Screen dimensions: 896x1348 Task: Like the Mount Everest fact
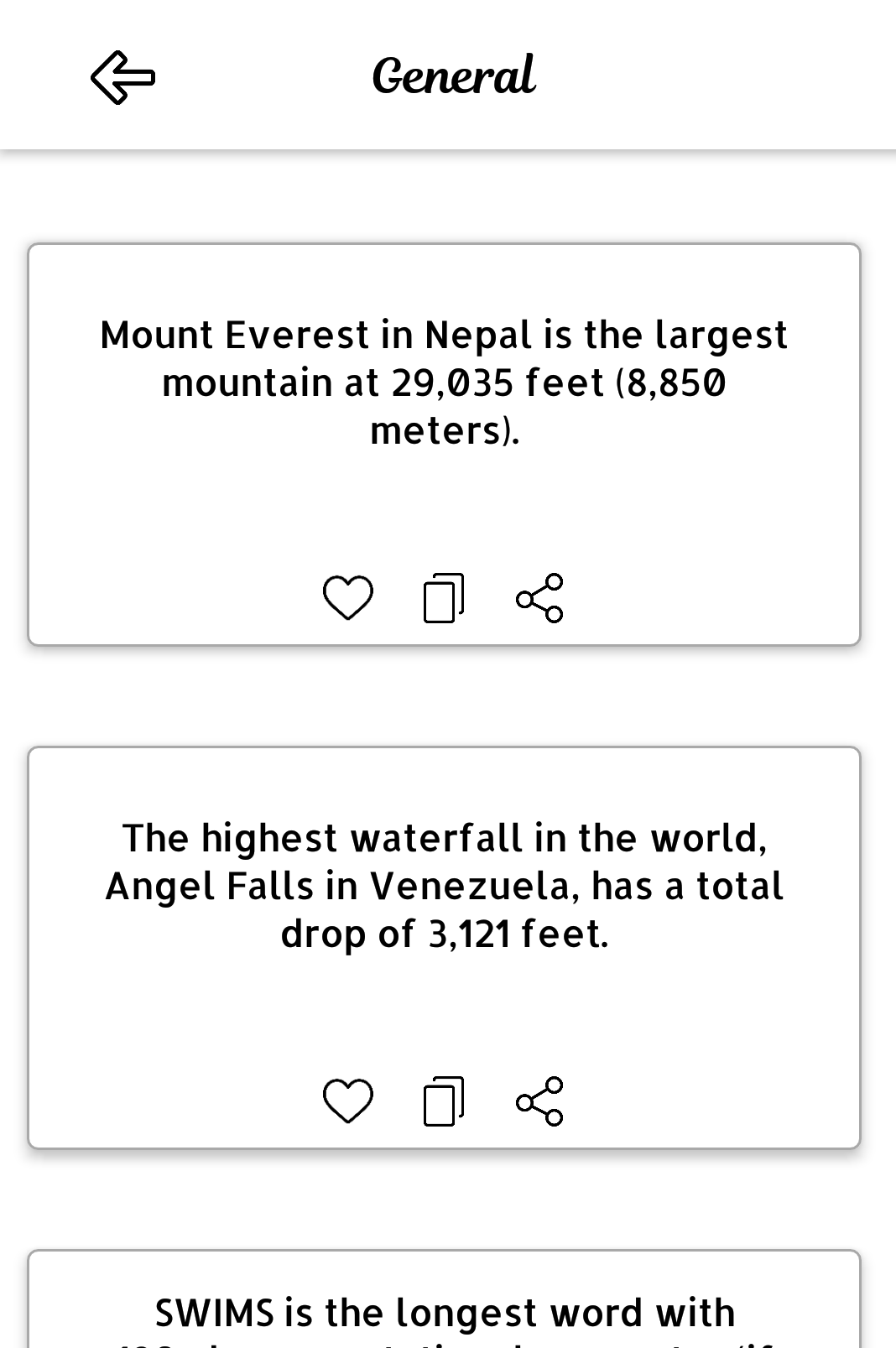pos(347,598)
